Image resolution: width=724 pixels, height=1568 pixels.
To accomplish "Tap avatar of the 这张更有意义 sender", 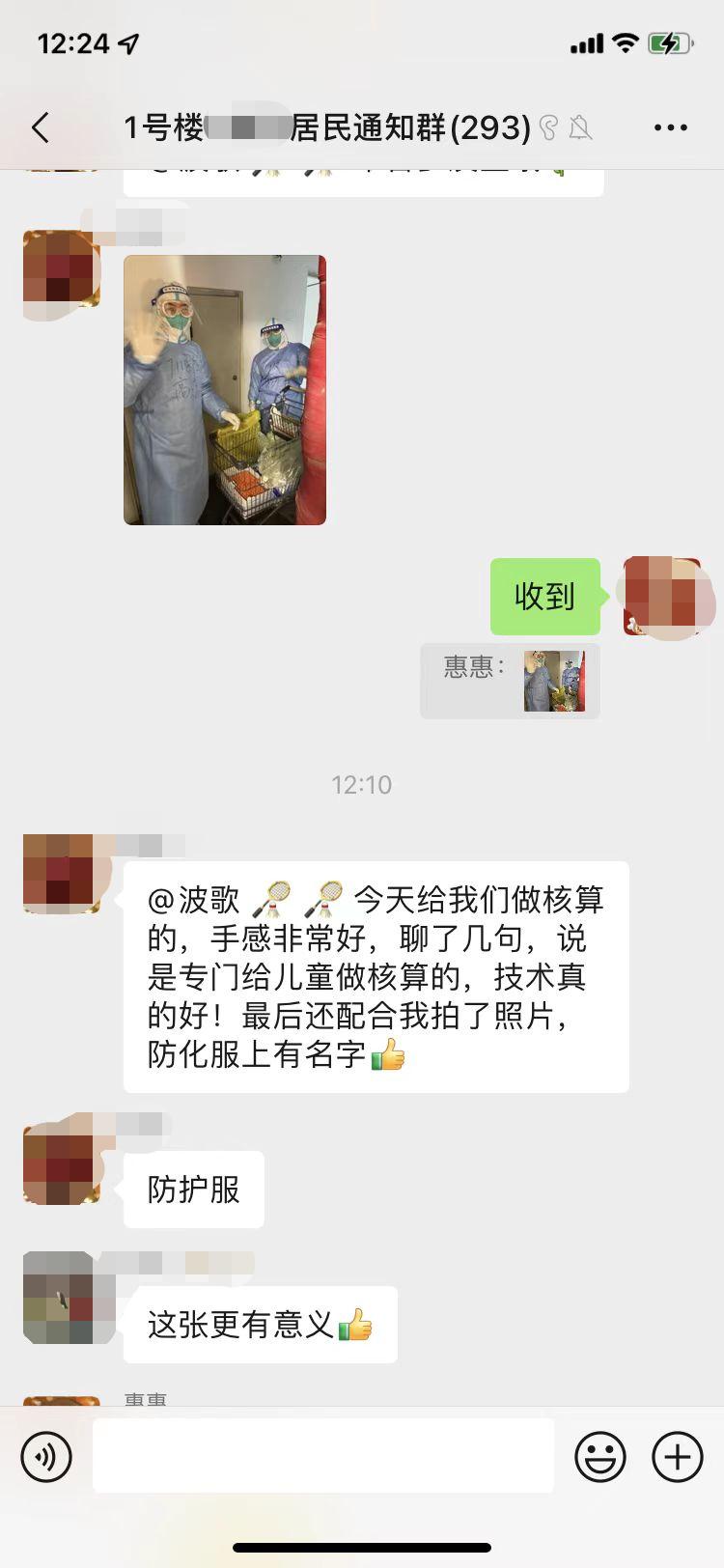I will click(x=61, y=1298).
